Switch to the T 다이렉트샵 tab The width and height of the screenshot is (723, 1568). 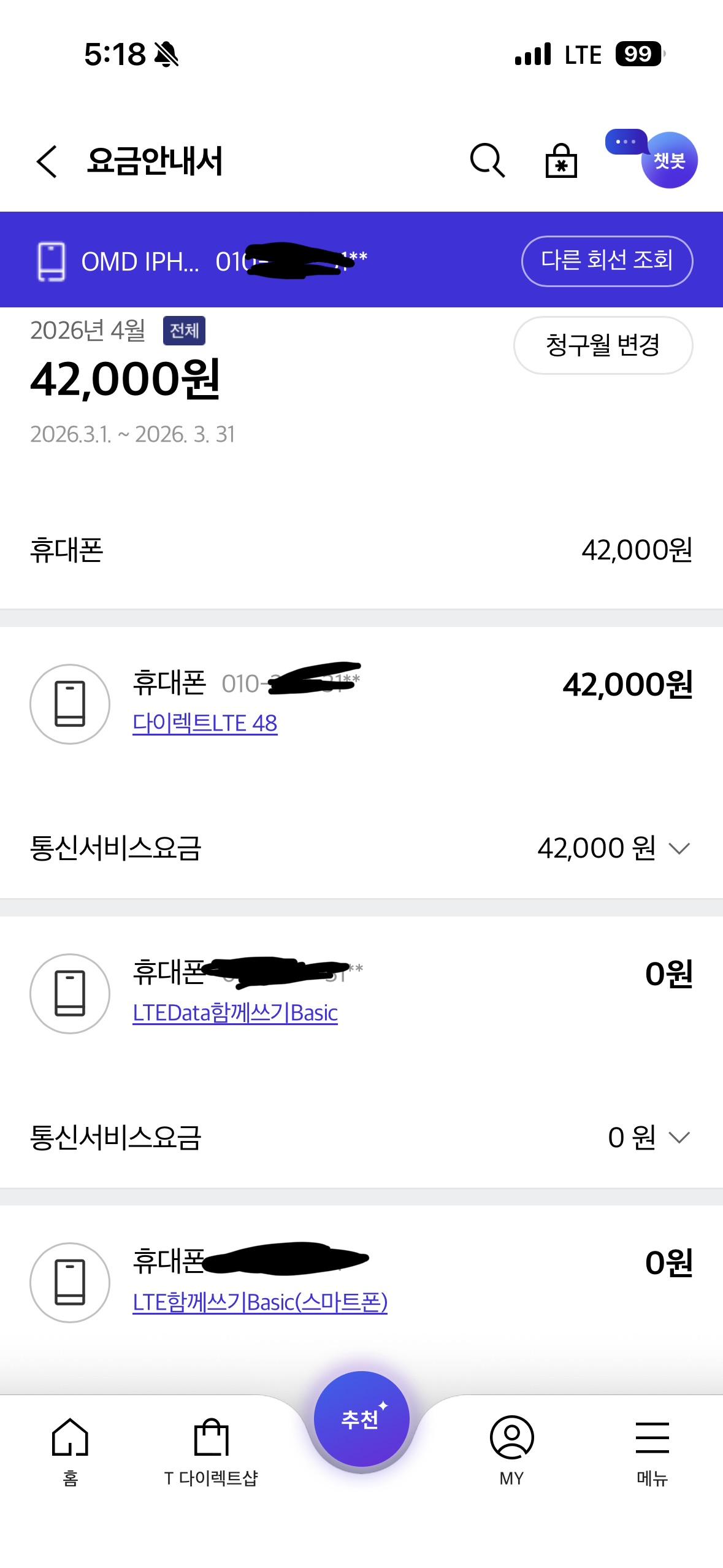tap(211, 1451)
